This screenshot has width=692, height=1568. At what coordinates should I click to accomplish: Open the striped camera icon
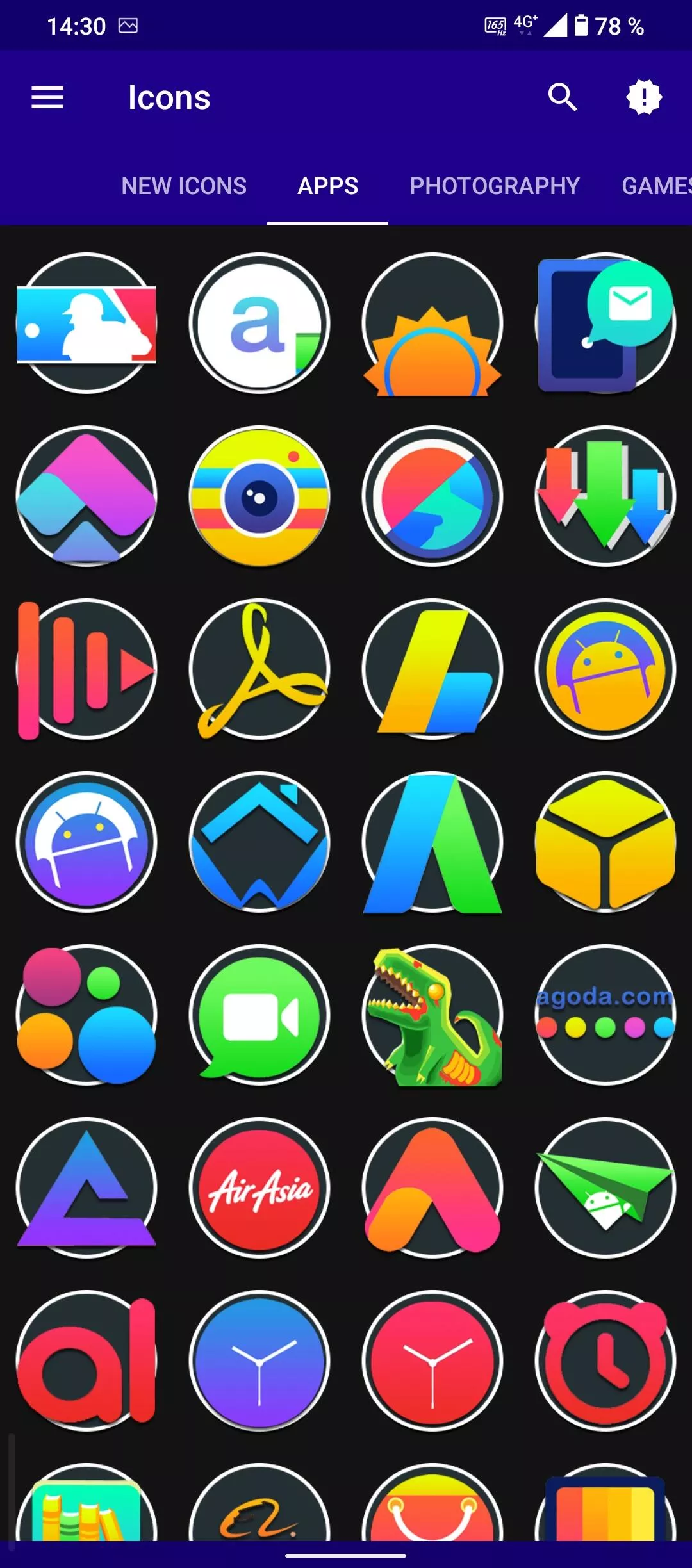click(259, 496)
